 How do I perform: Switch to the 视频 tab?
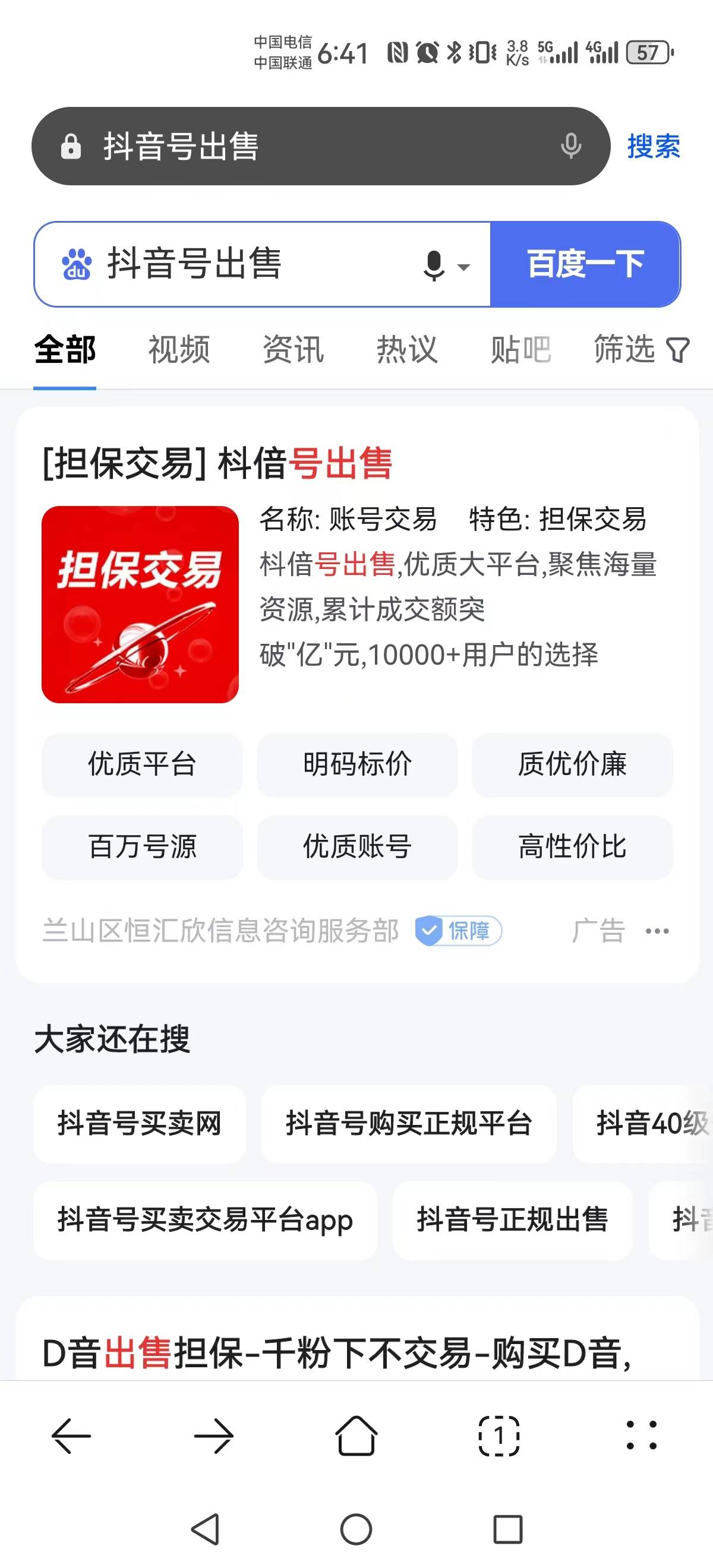(179, 350)
